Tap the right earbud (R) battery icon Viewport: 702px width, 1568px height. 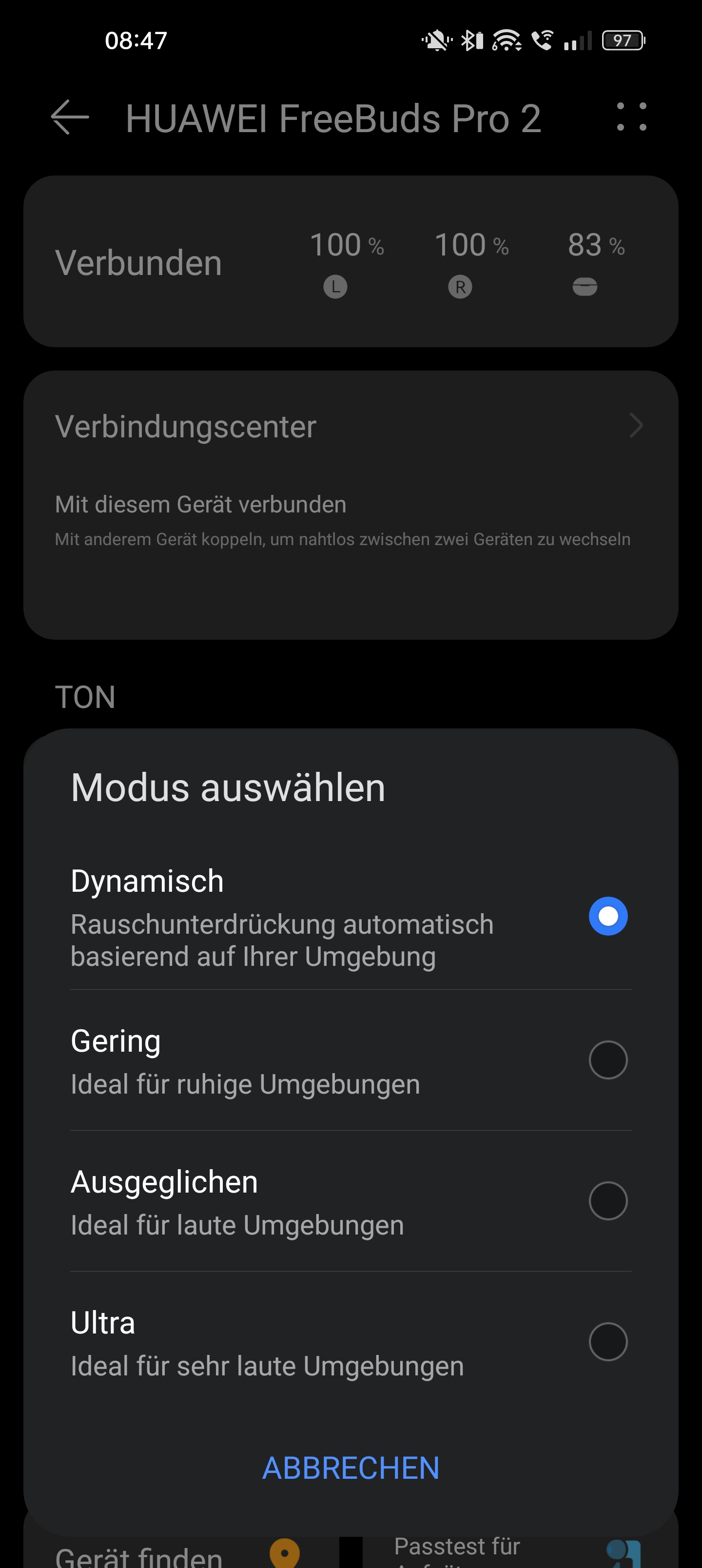click(461, 286)
